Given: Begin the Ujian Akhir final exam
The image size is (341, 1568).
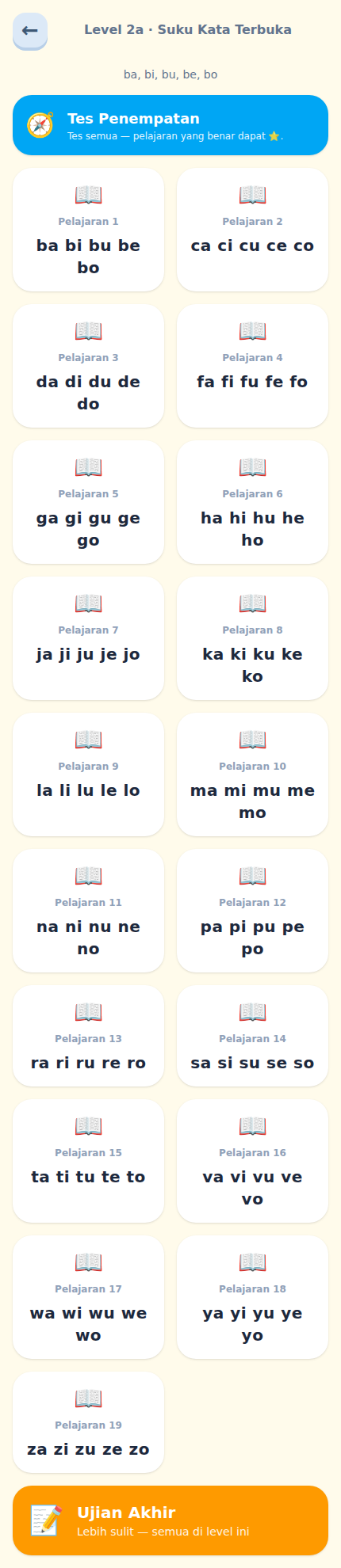Looking at the screenshot, I should click(170, 1520).
